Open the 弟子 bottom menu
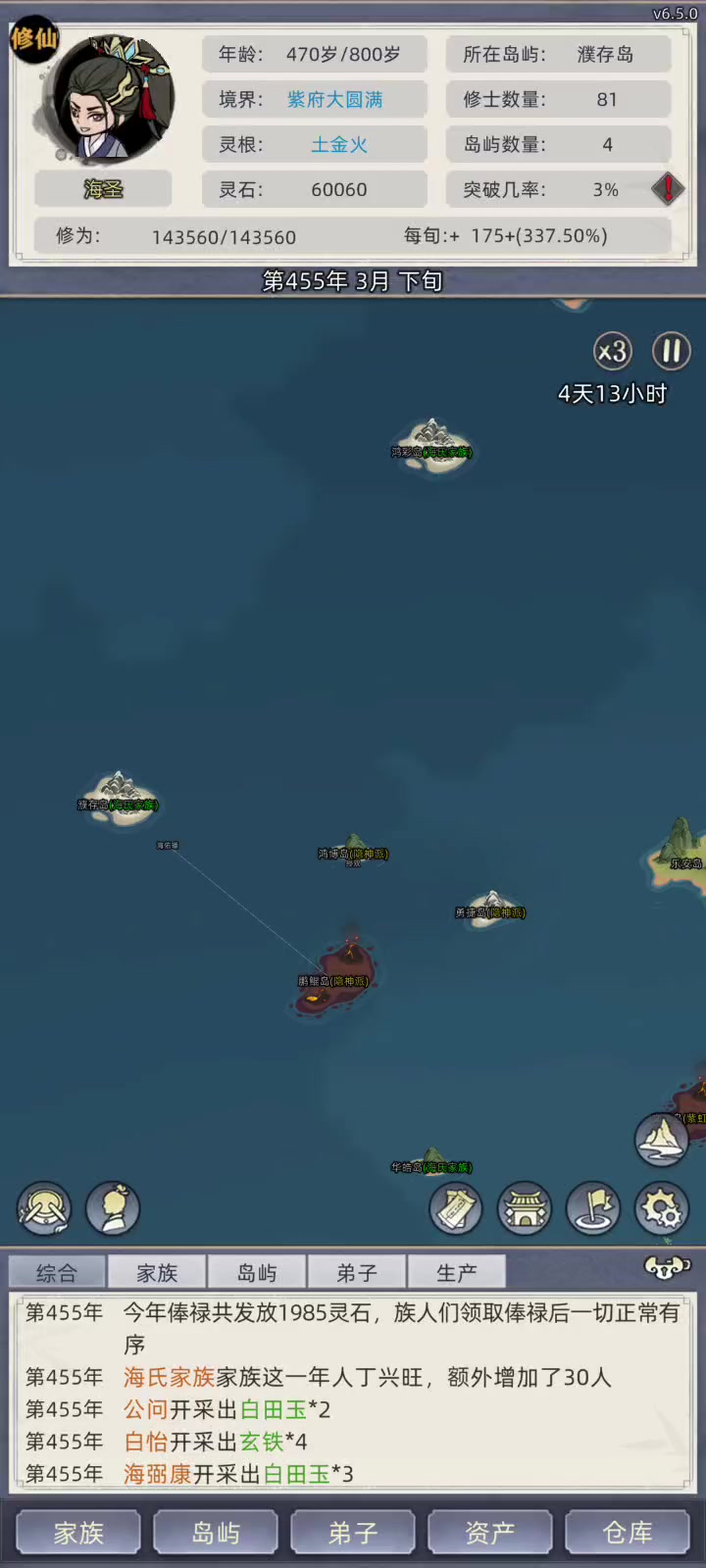Image resolution: width=706 pixels, height=1568 pixels. click(x=353, y=1533)
